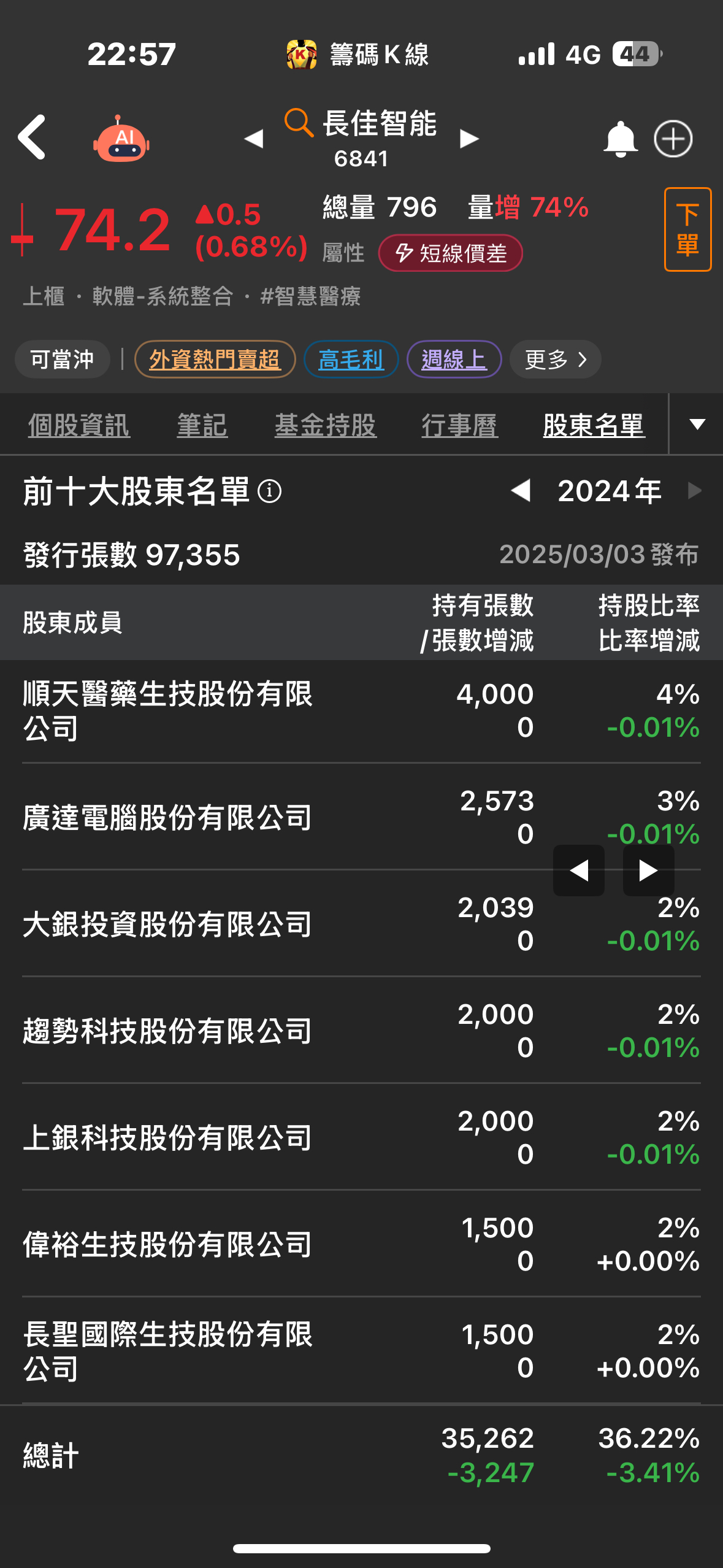The image size is (723, 1568).
Task: Switch to the 個股資訊 tab
Action: (79, 425)
